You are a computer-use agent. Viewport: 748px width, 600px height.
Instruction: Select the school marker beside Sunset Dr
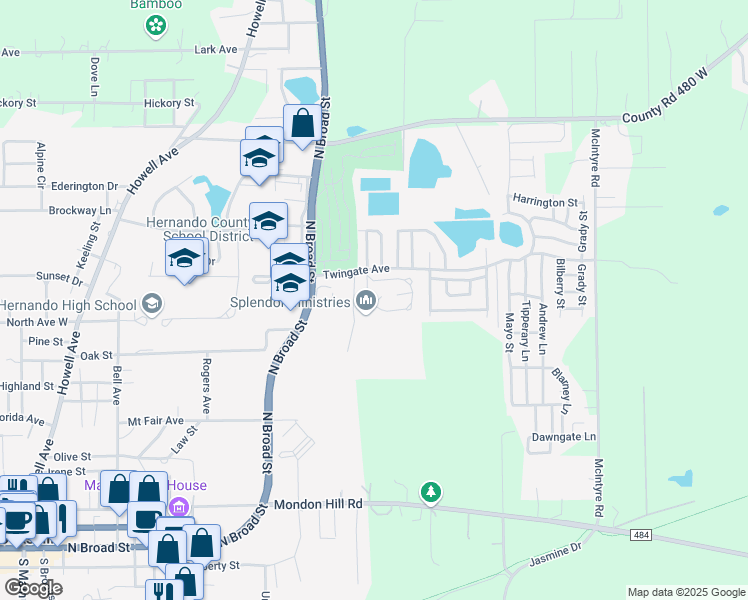point(184,260)
